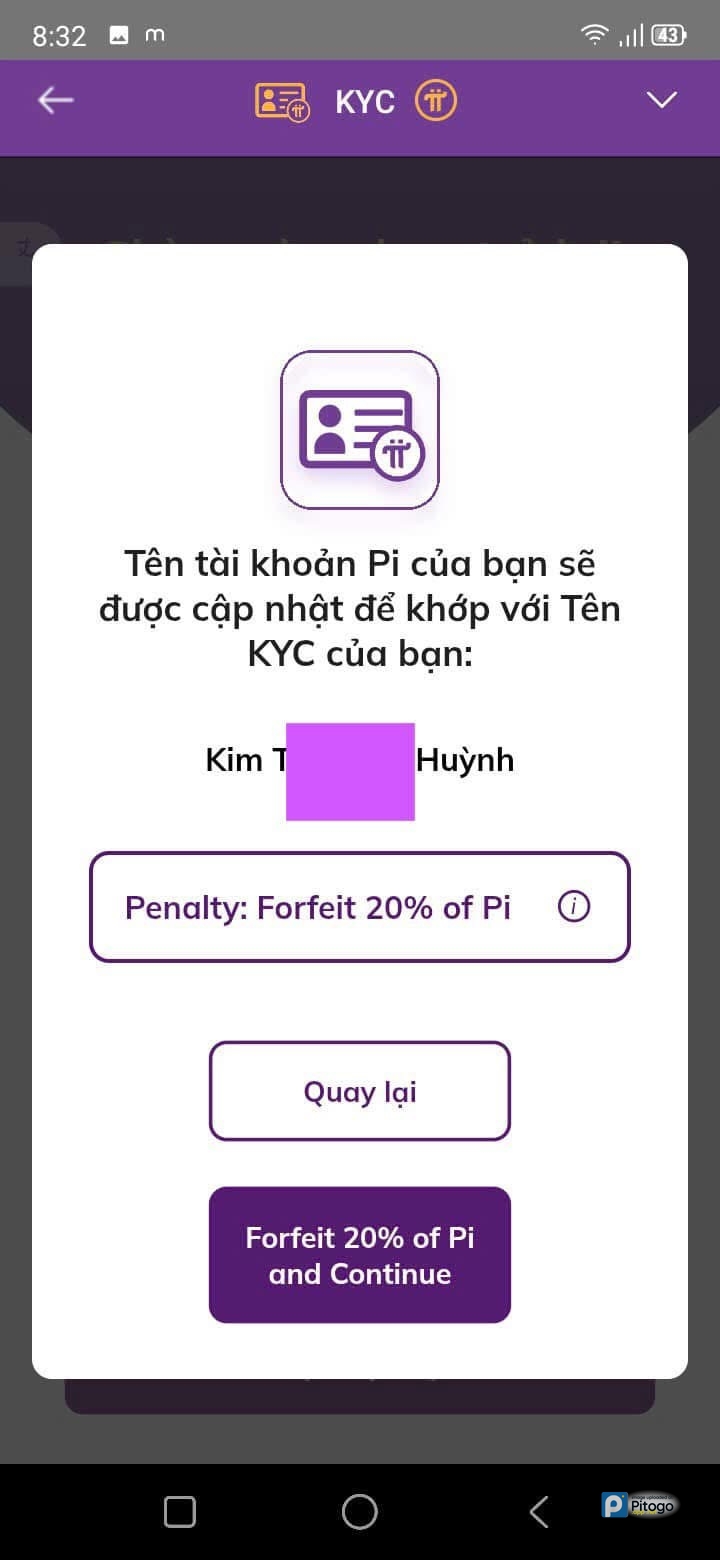Expand the dropdown chevron in the header
Screen dimensions: 720x1560
(x=661, y=100)
